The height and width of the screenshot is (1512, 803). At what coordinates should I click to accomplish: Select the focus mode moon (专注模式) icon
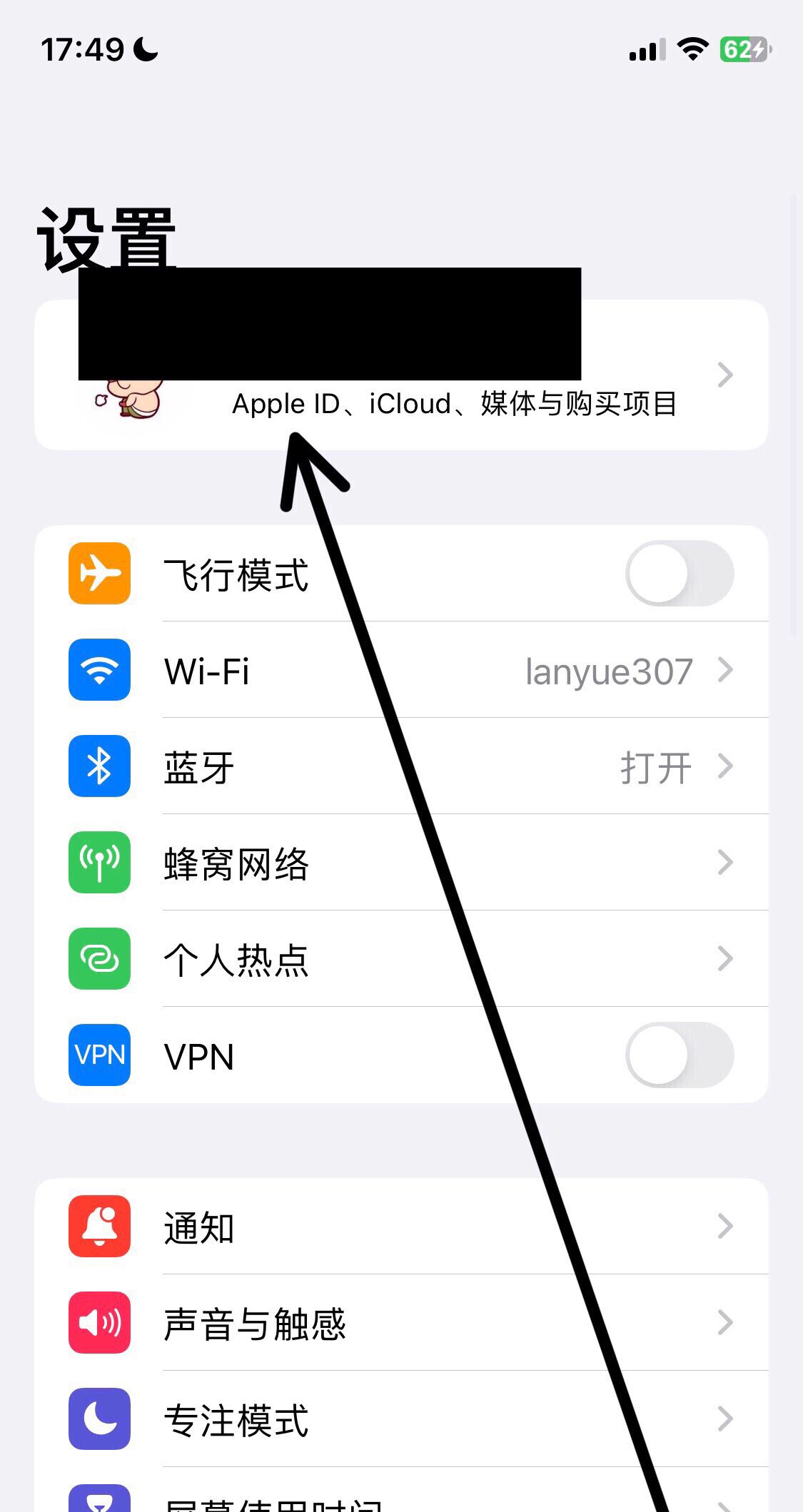tap(99, 1419)
